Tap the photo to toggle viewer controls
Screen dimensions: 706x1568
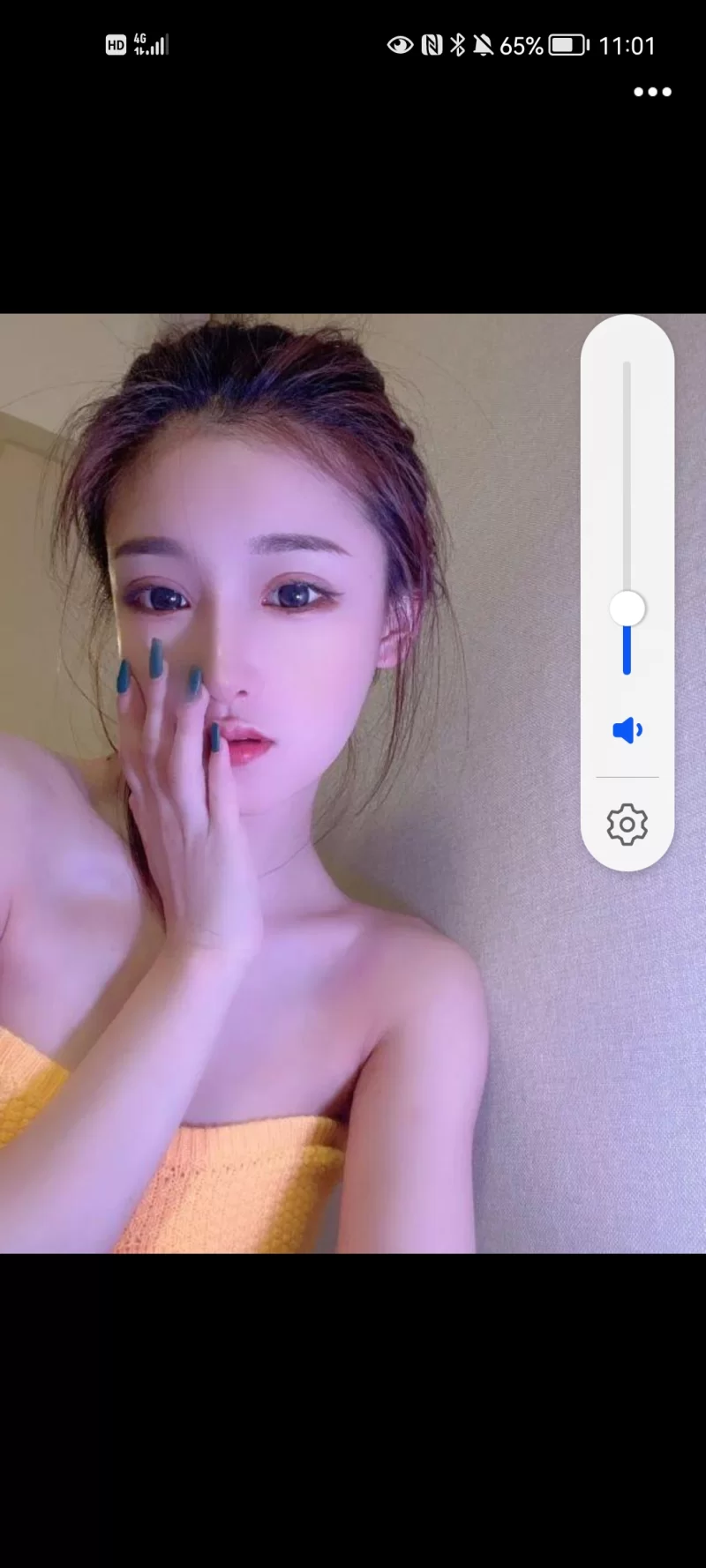291,970
